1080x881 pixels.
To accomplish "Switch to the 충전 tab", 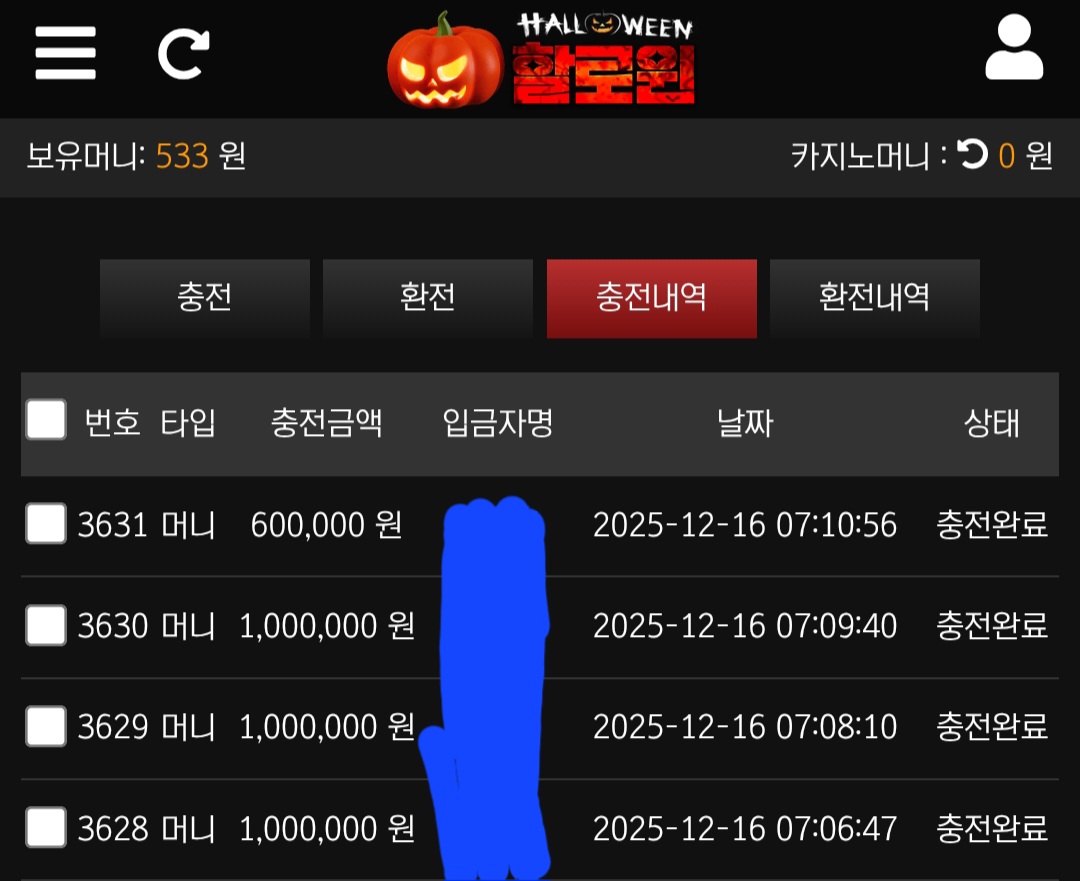I will (205, 298).
